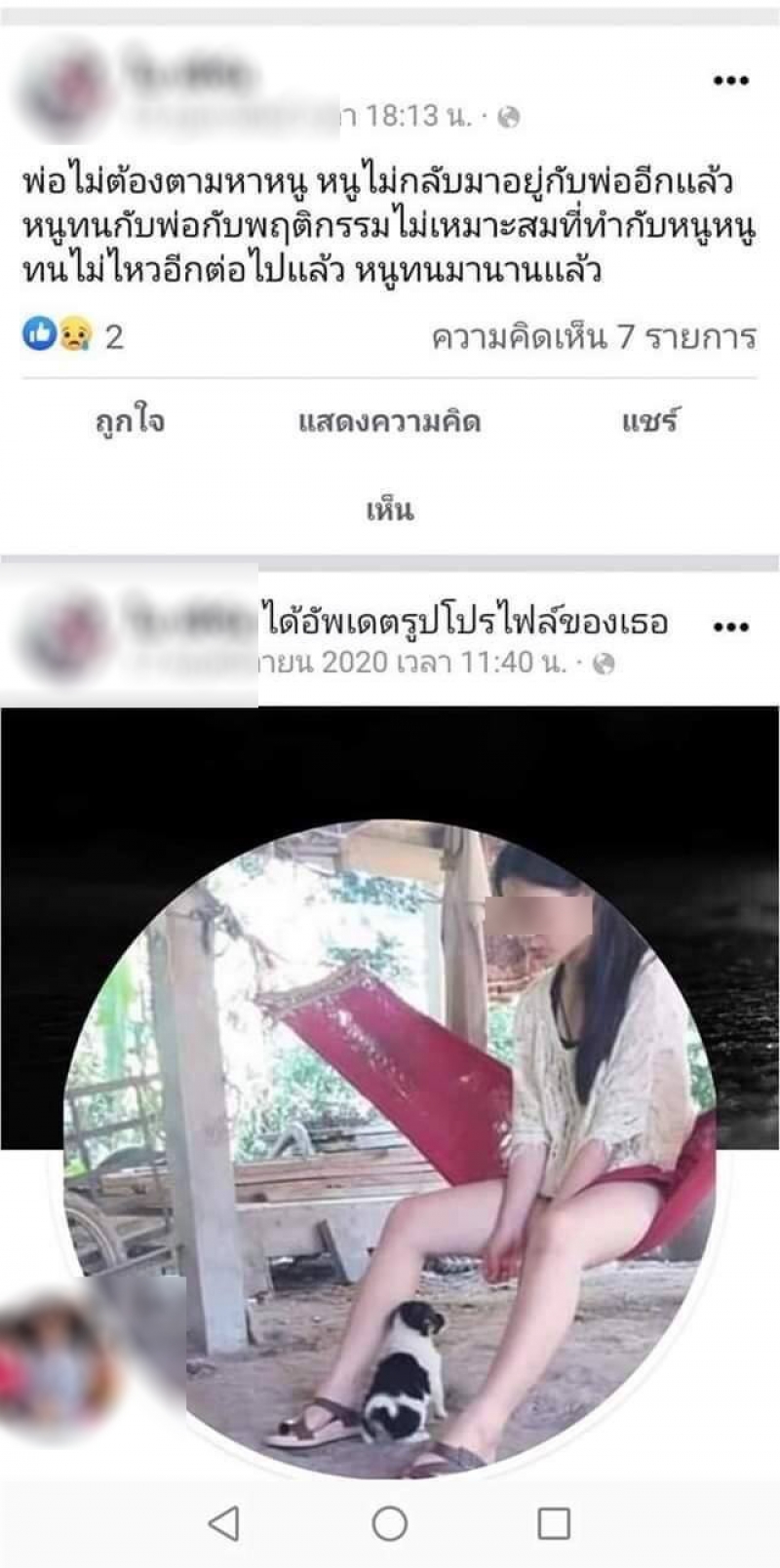The image size is (780, 1568).
Task: Tap the system back button
Action: click(x=224, y=1522)
